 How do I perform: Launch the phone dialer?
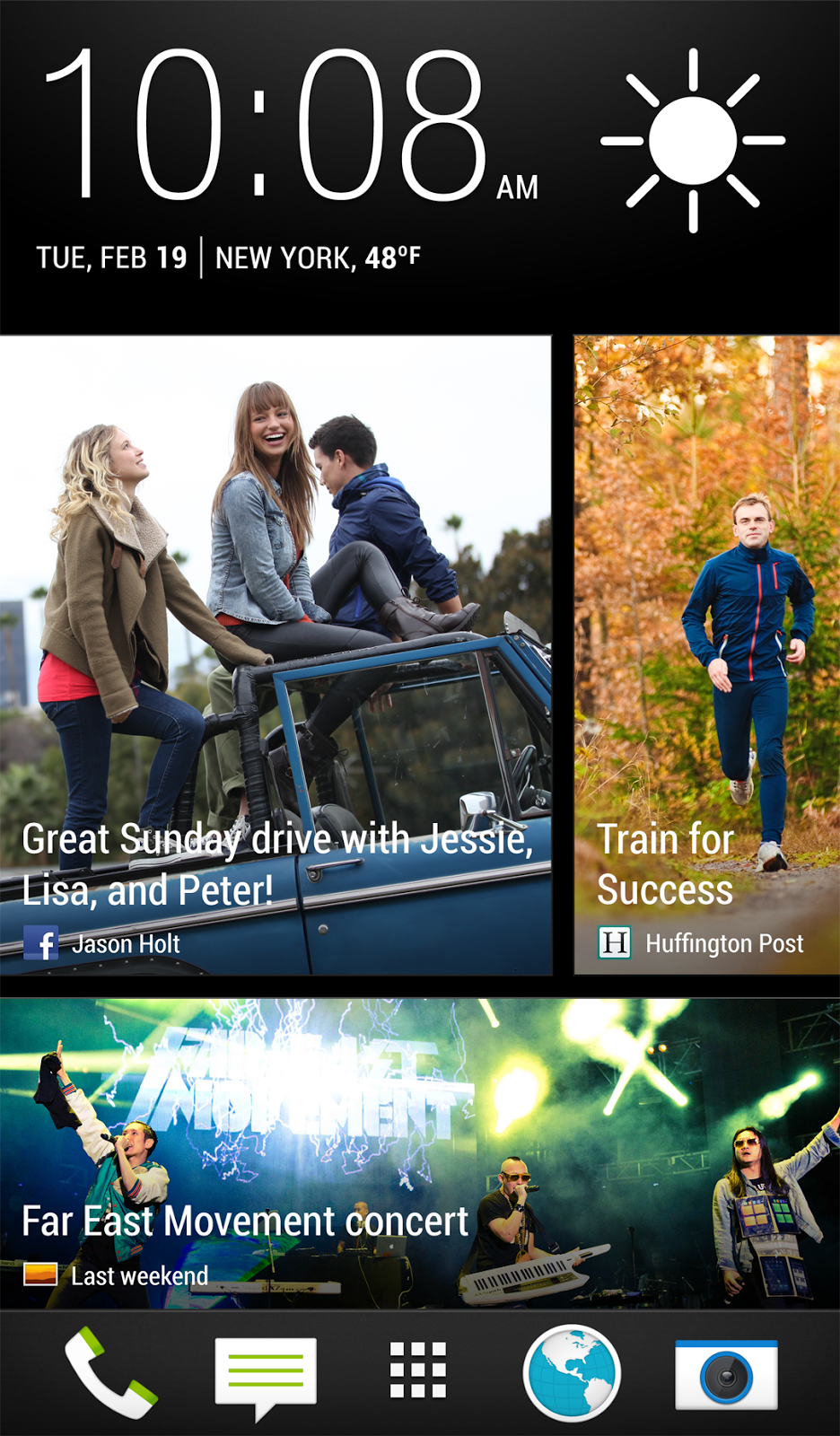[110, 1373]
